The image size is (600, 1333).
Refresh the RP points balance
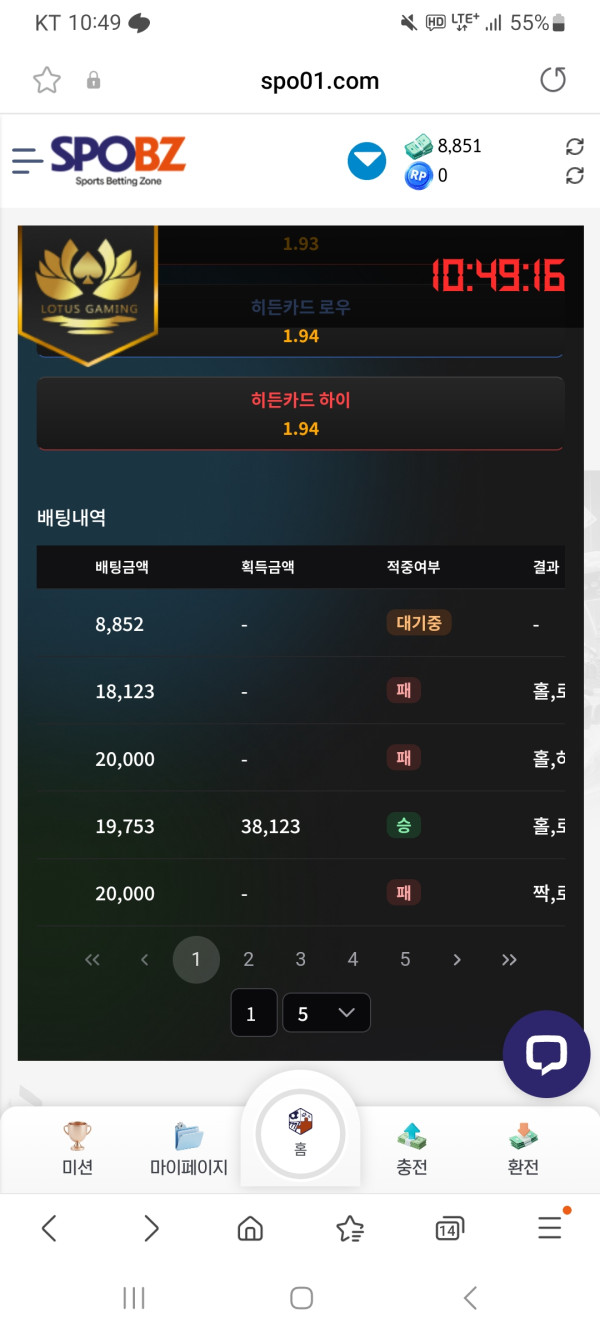point(574,176)
